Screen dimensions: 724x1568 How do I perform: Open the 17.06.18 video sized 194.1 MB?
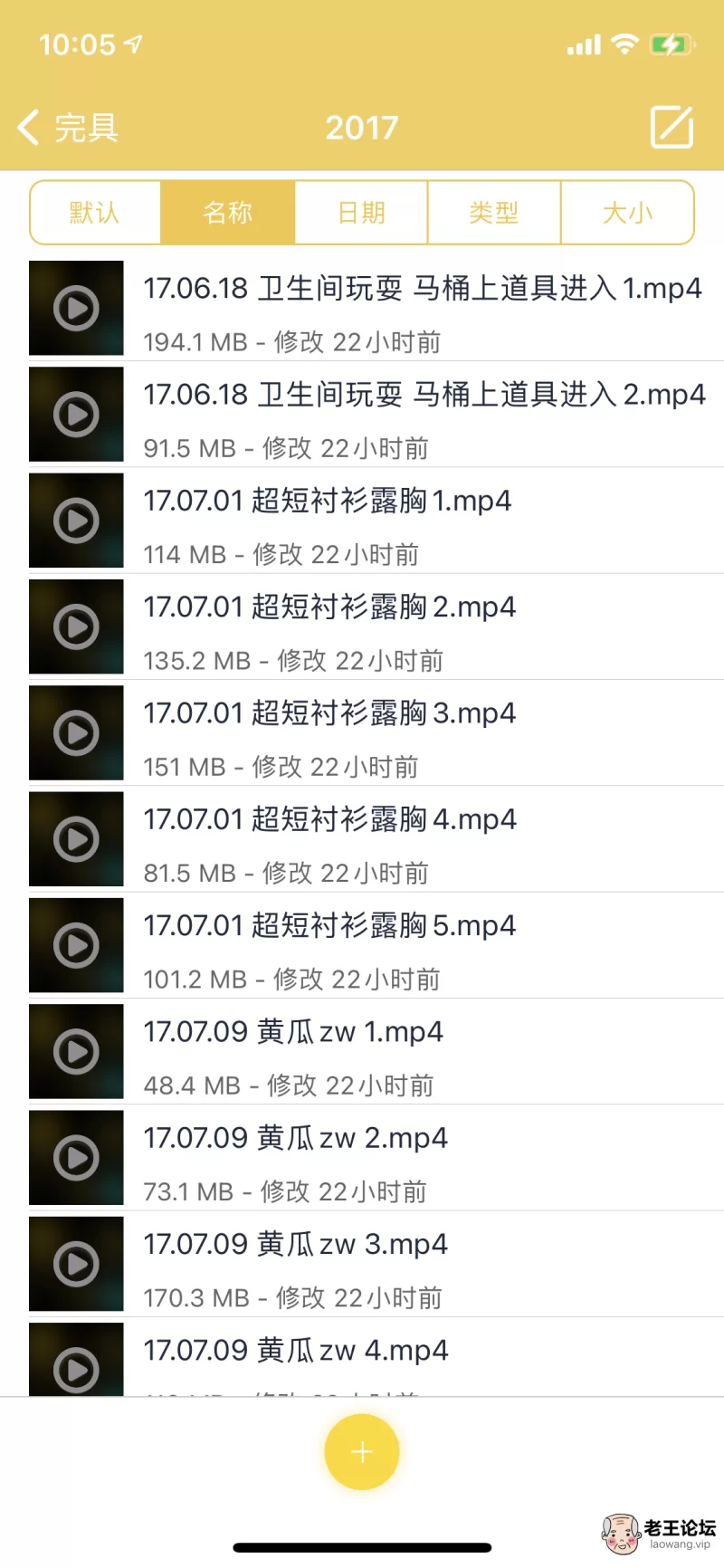(x=376, y=309)
